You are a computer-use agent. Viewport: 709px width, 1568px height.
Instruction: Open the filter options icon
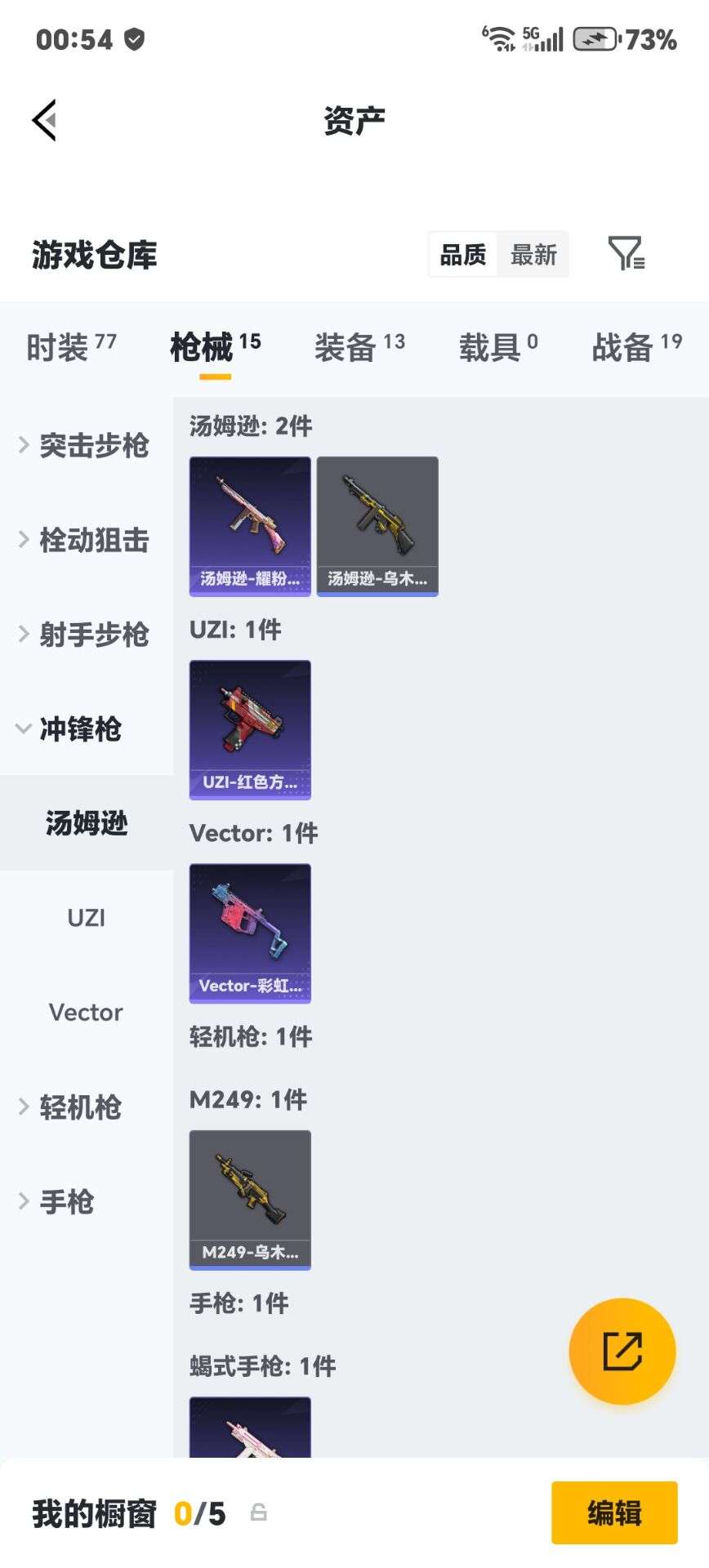[x=627, y=254]
